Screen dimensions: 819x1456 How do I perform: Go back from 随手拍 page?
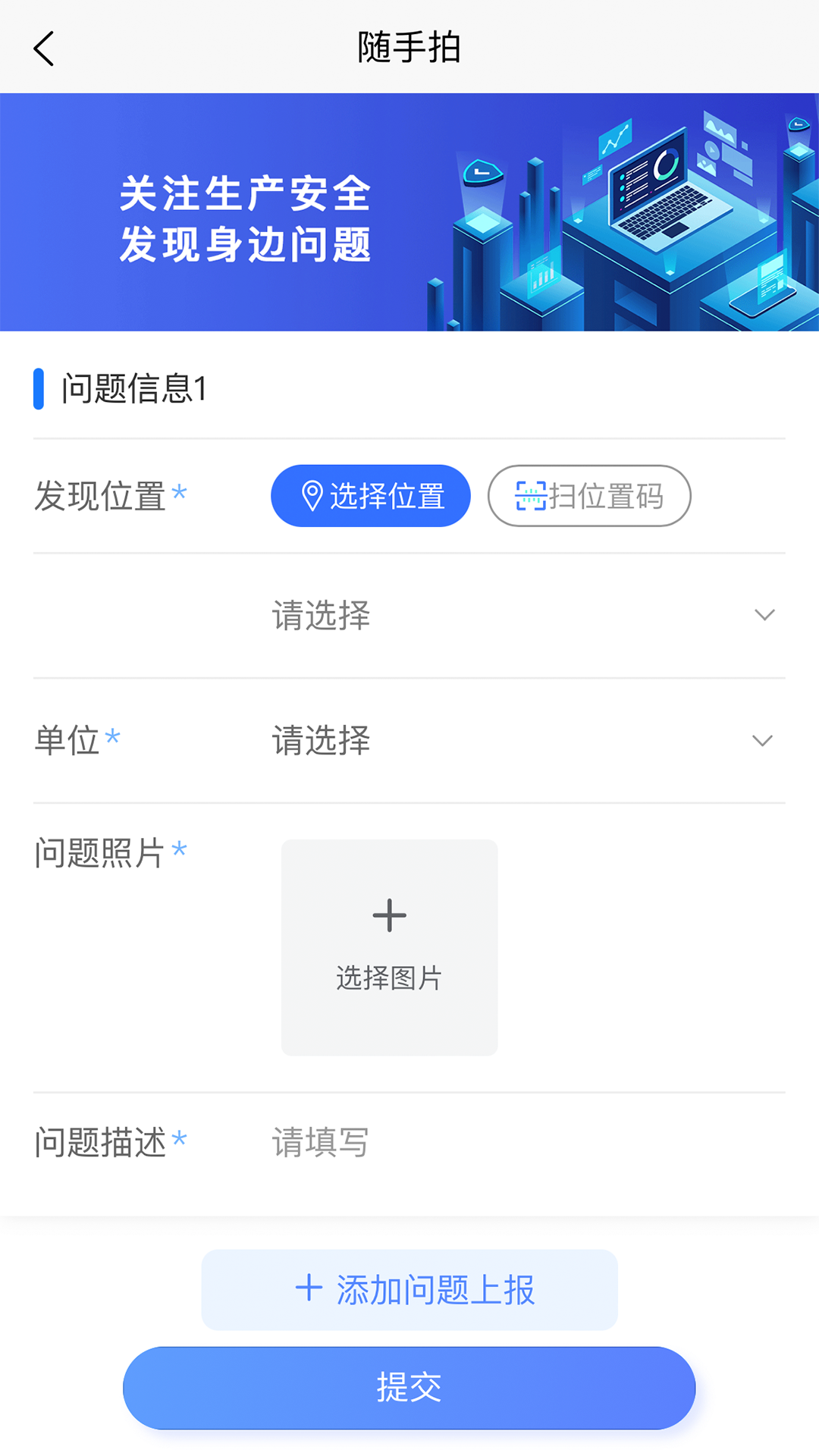[x=45, y=49]
